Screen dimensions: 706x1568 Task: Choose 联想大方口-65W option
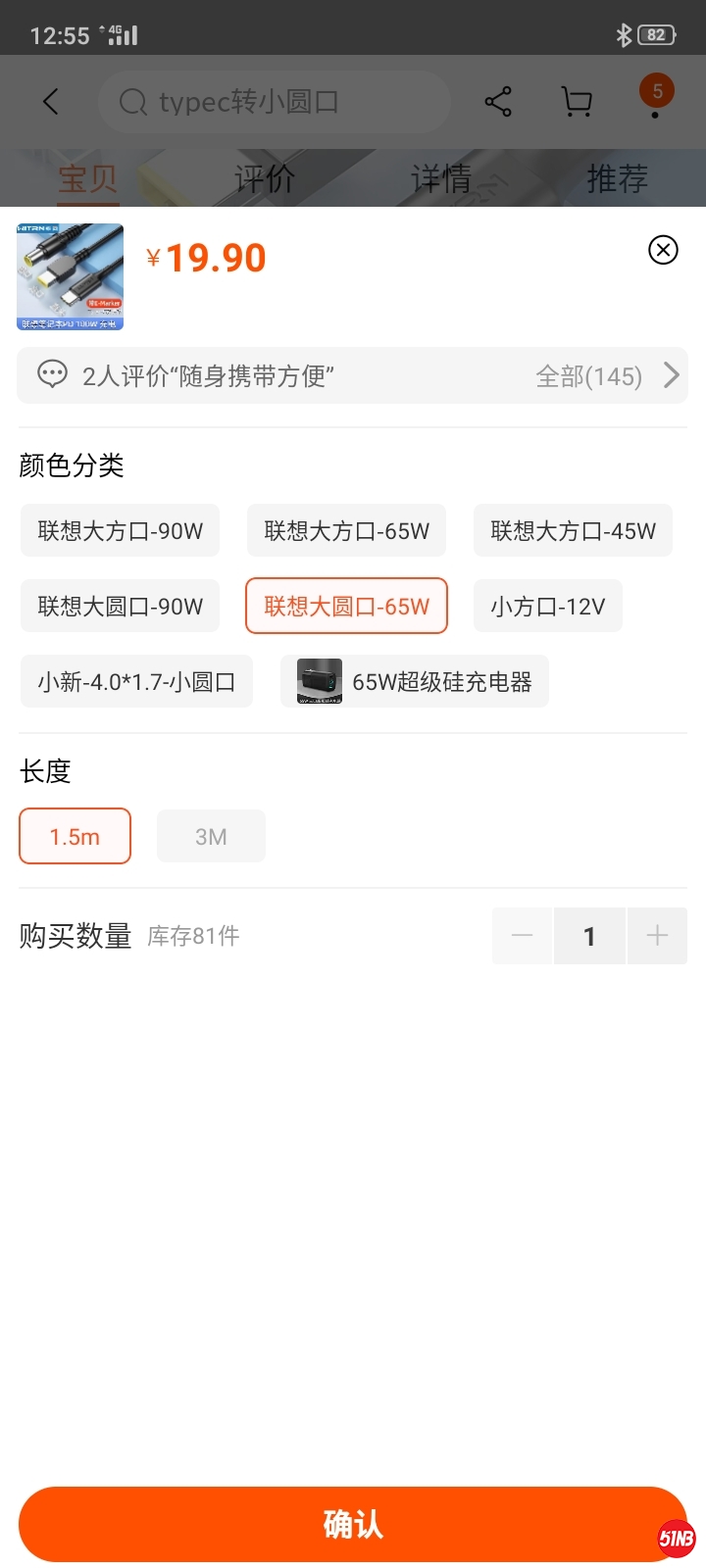[346, 531]
